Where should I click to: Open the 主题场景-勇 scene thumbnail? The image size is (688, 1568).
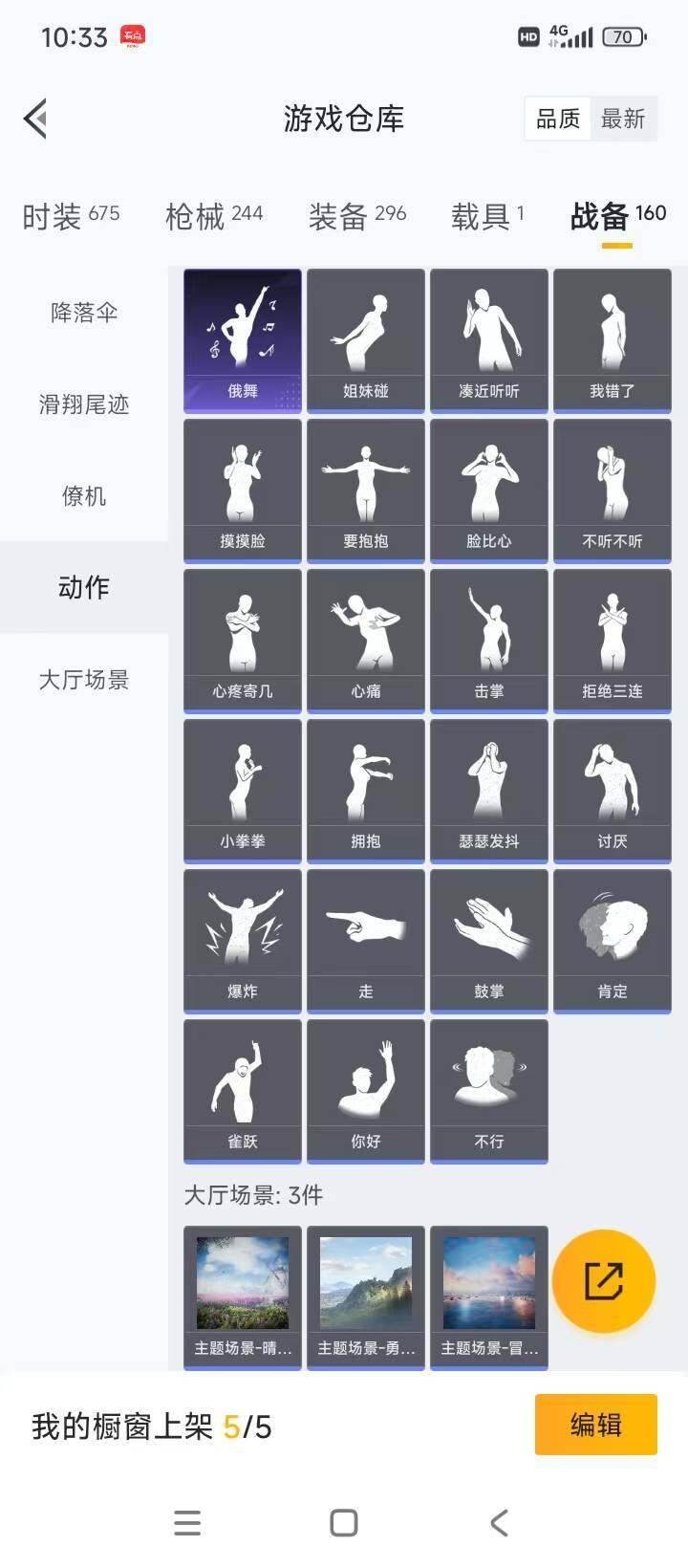click(x=365, y=1281)
